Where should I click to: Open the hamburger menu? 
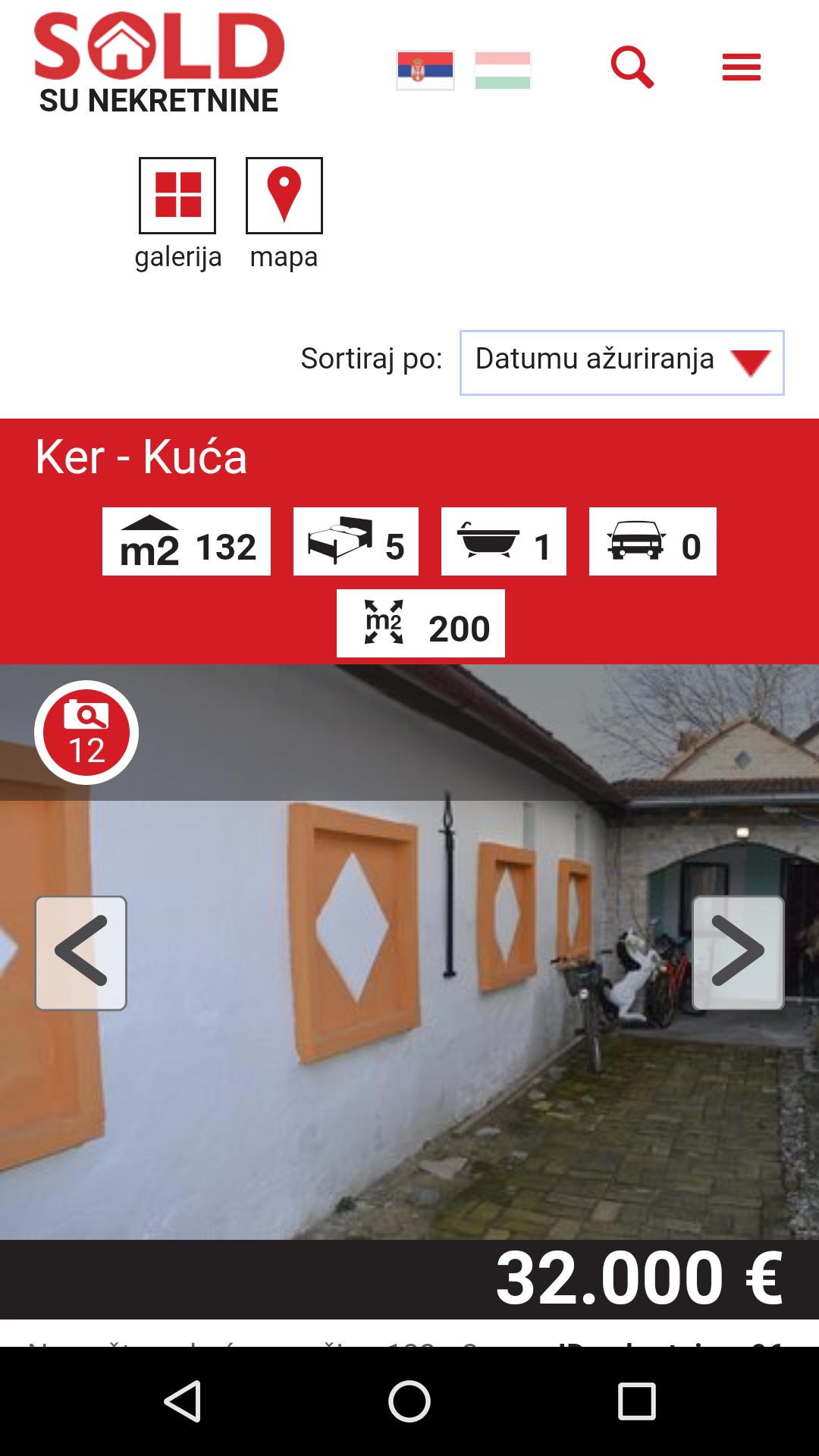coord(741,67)
